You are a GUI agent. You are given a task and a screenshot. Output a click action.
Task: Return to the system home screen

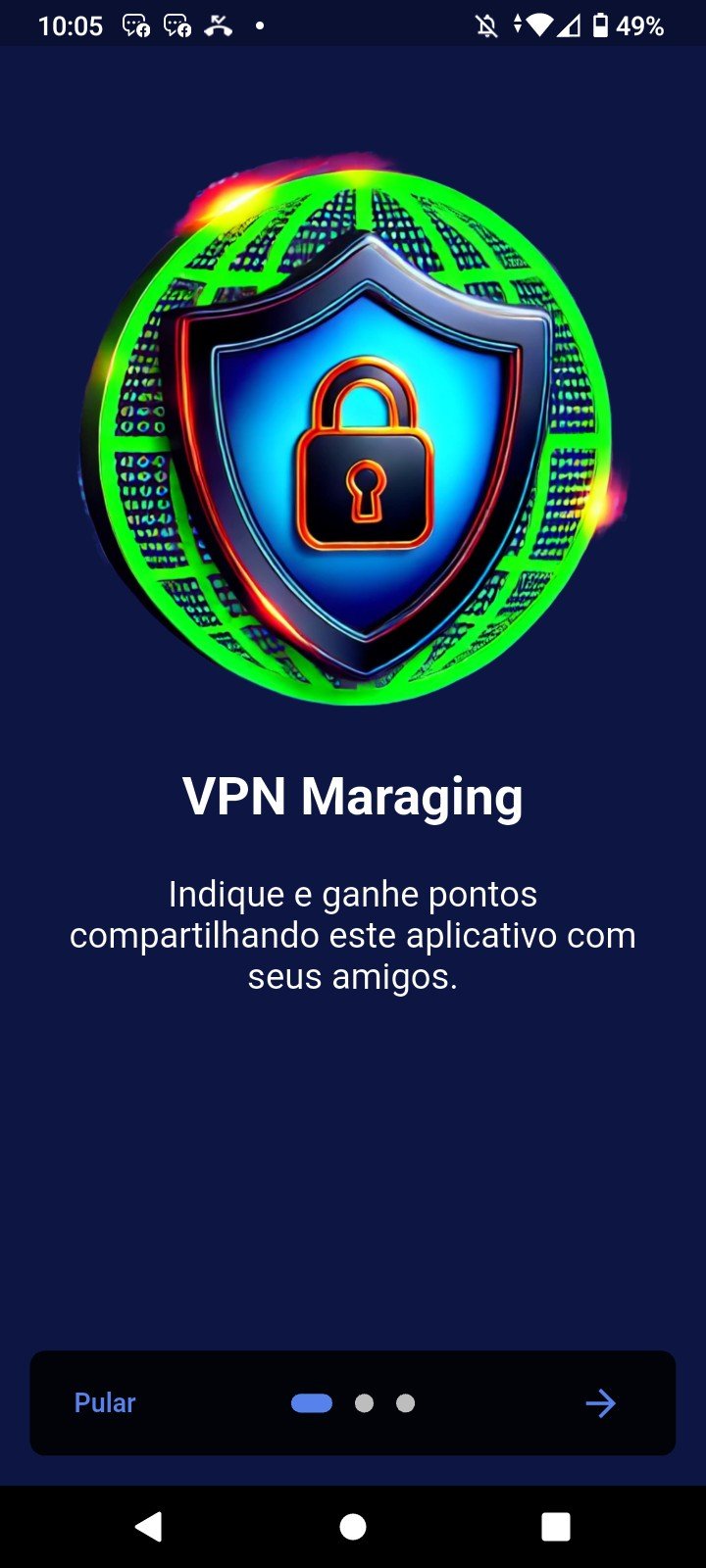(353, 1526)
